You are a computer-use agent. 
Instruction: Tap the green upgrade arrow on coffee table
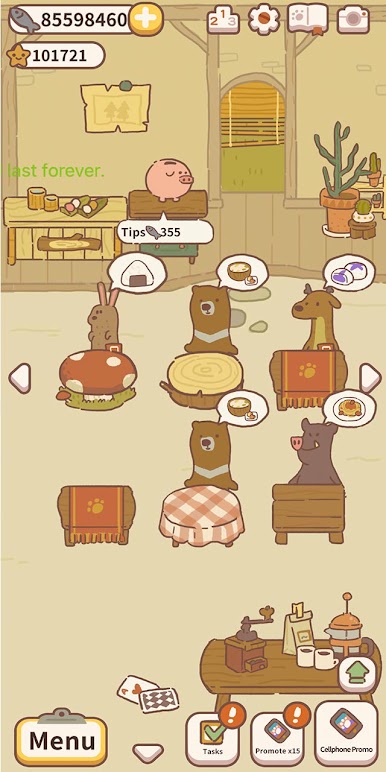coord(358,674)
